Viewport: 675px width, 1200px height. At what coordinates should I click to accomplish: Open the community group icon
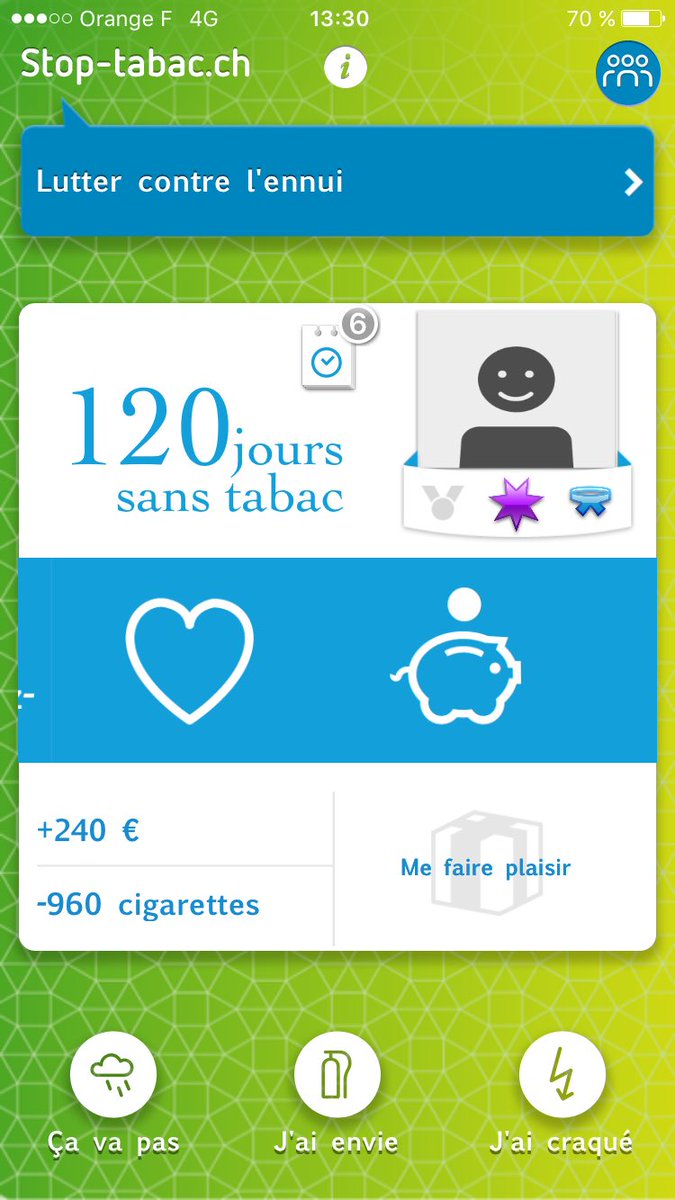tap(629, 72)
